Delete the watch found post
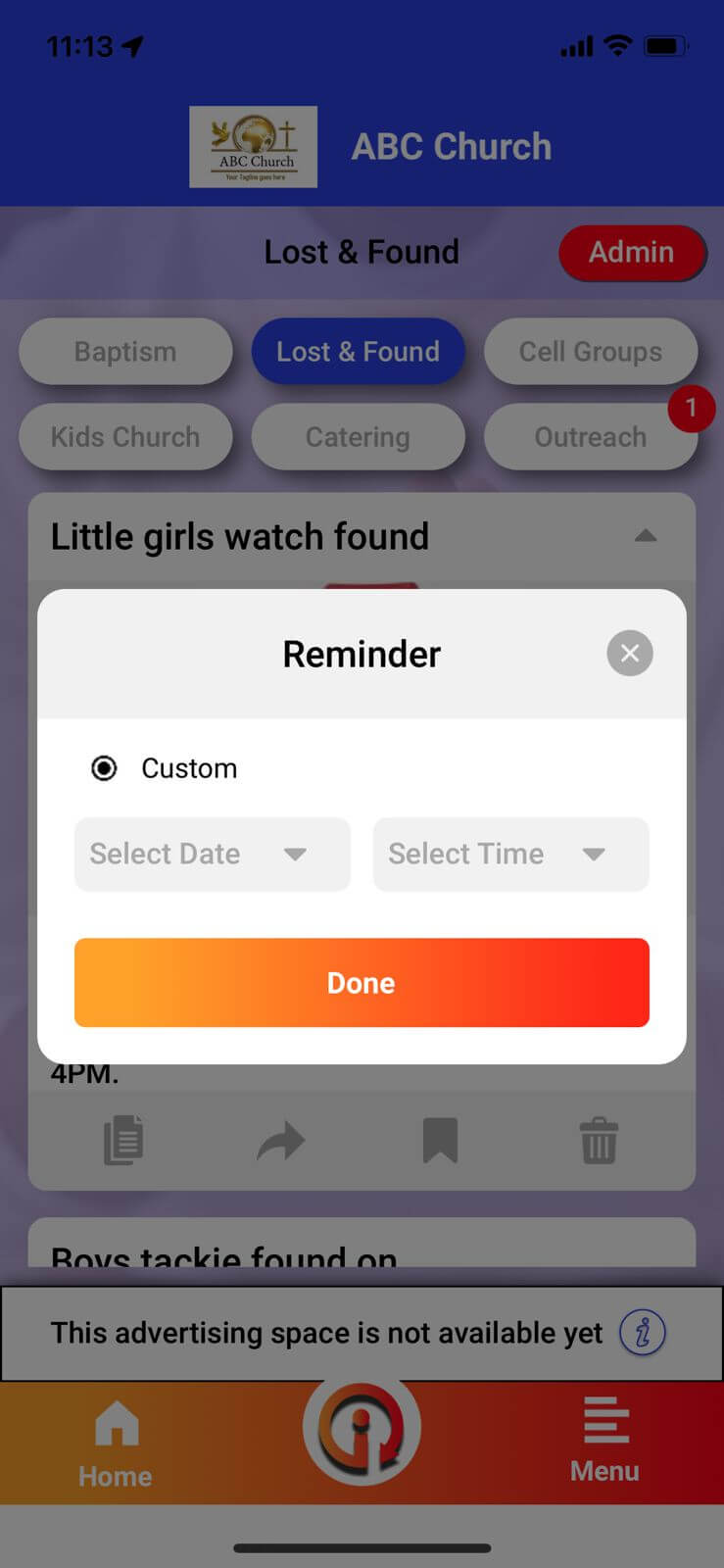The image size is (724, 1568). [x=599, y=1141]
